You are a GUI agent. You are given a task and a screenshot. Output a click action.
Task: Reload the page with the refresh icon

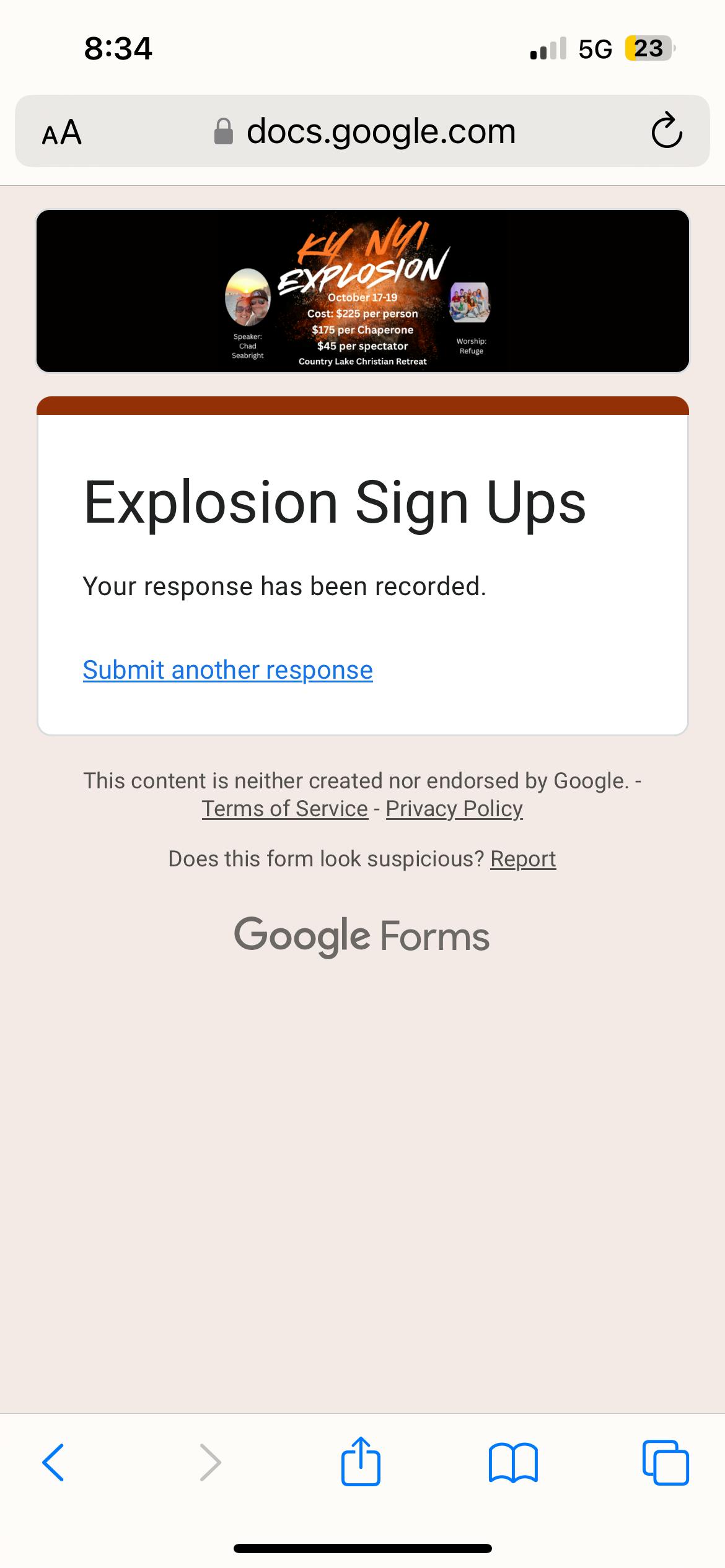[x=667, y=131]
